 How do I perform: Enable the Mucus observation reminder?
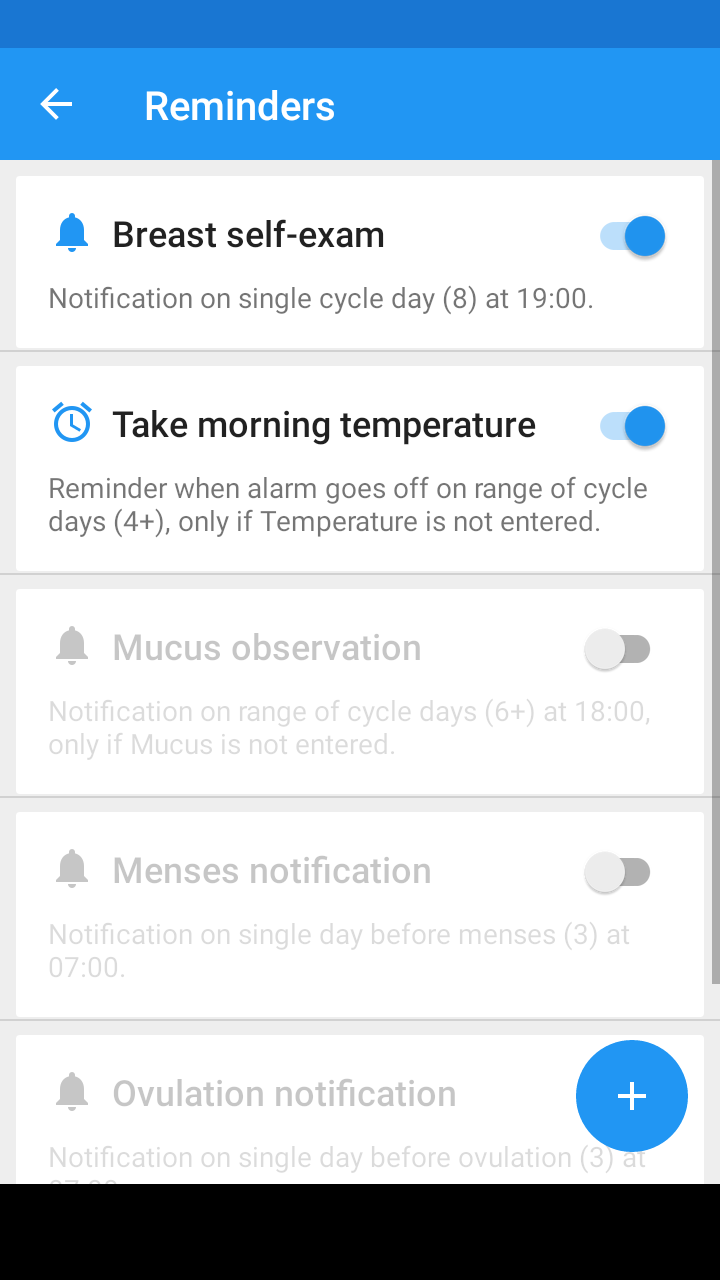click(x=618, y=648)
